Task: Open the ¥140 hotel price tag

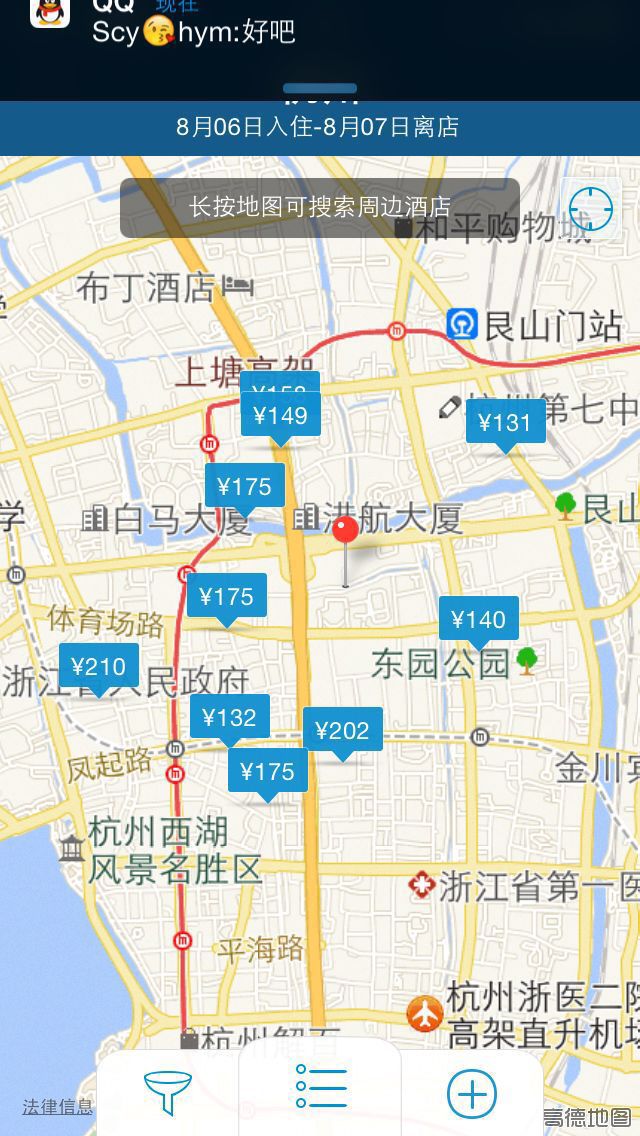Action: 478,620
